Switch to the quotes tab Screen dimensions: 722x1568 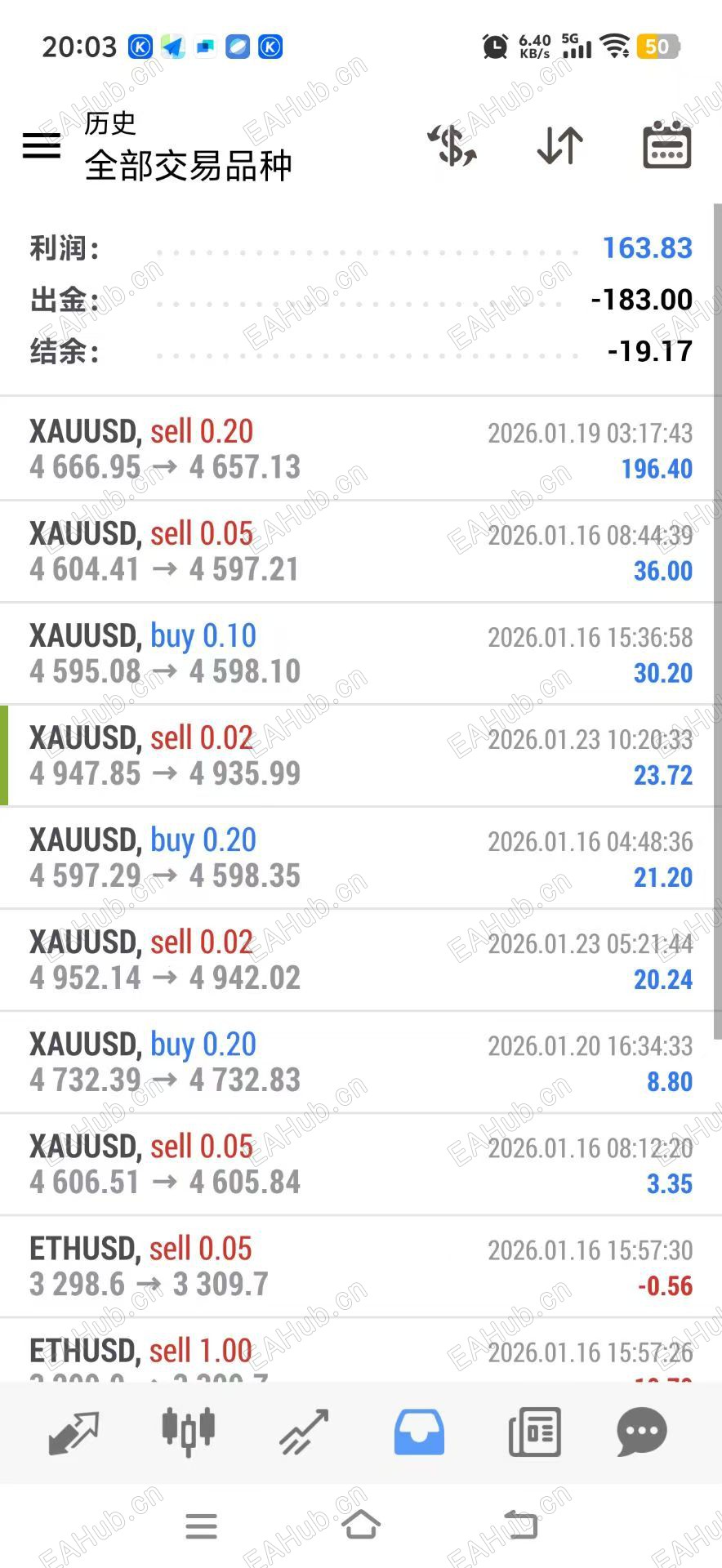click(74, 1432)
